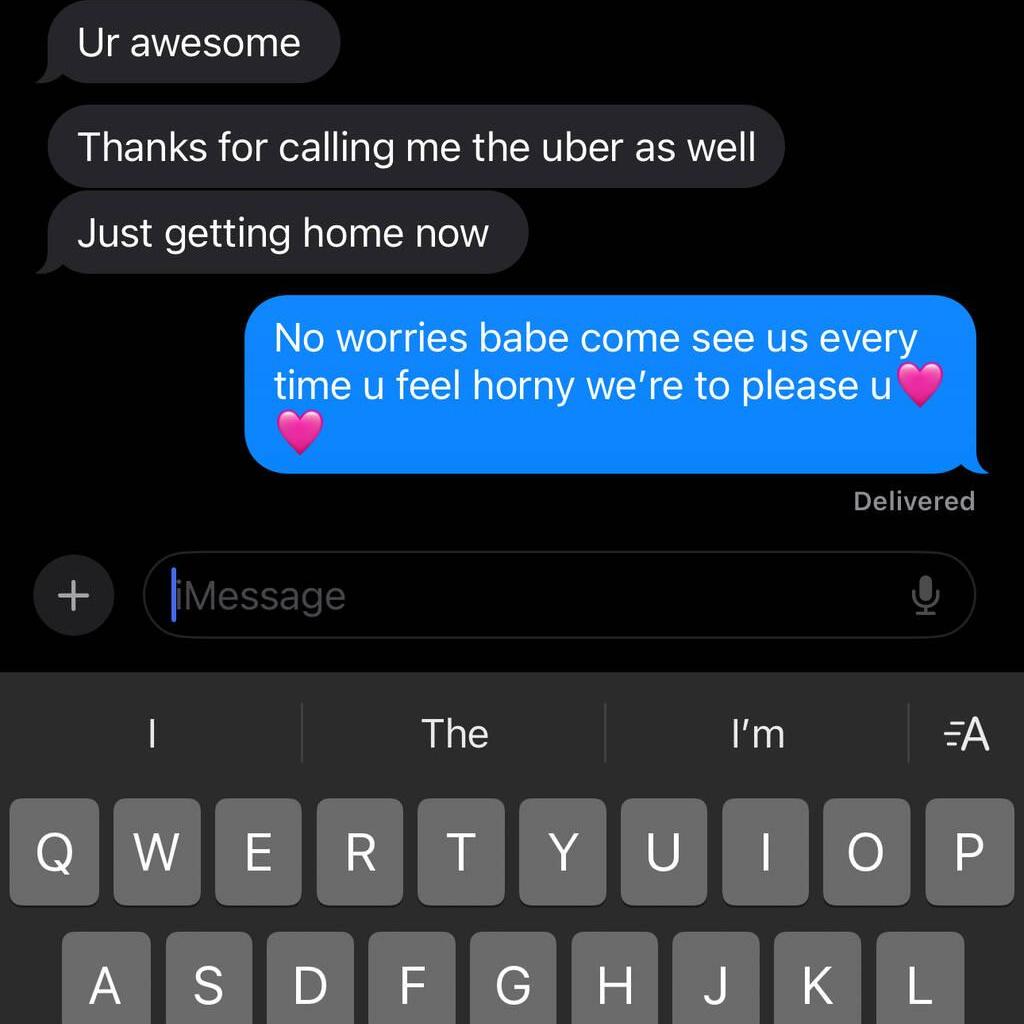Hit the letter P key
The image size is (1024, 1024).
click(968, 852)
